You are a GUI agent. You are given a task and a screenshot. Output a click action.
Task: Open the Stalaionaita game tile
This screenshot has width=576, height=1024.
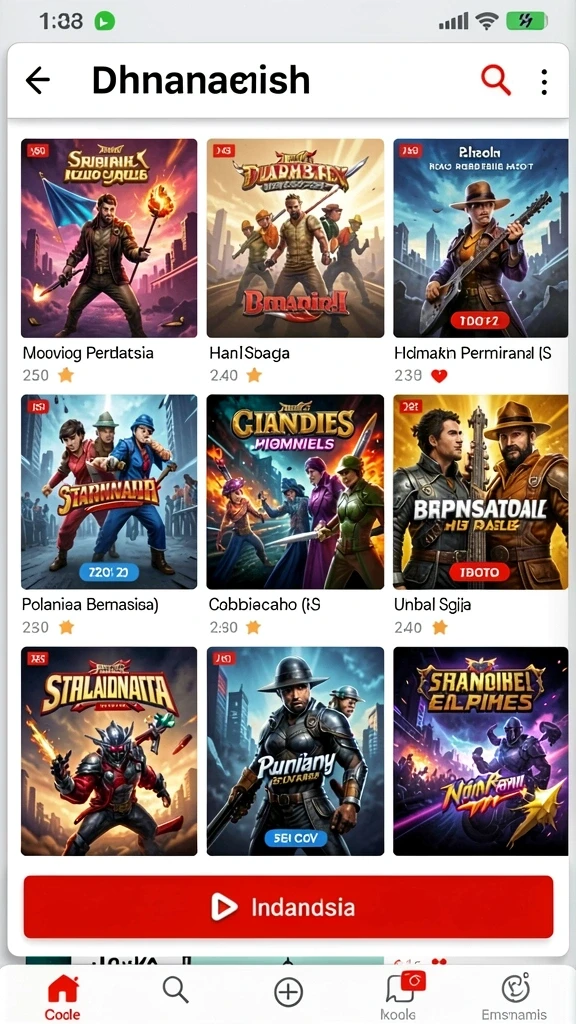click(109, 751)
